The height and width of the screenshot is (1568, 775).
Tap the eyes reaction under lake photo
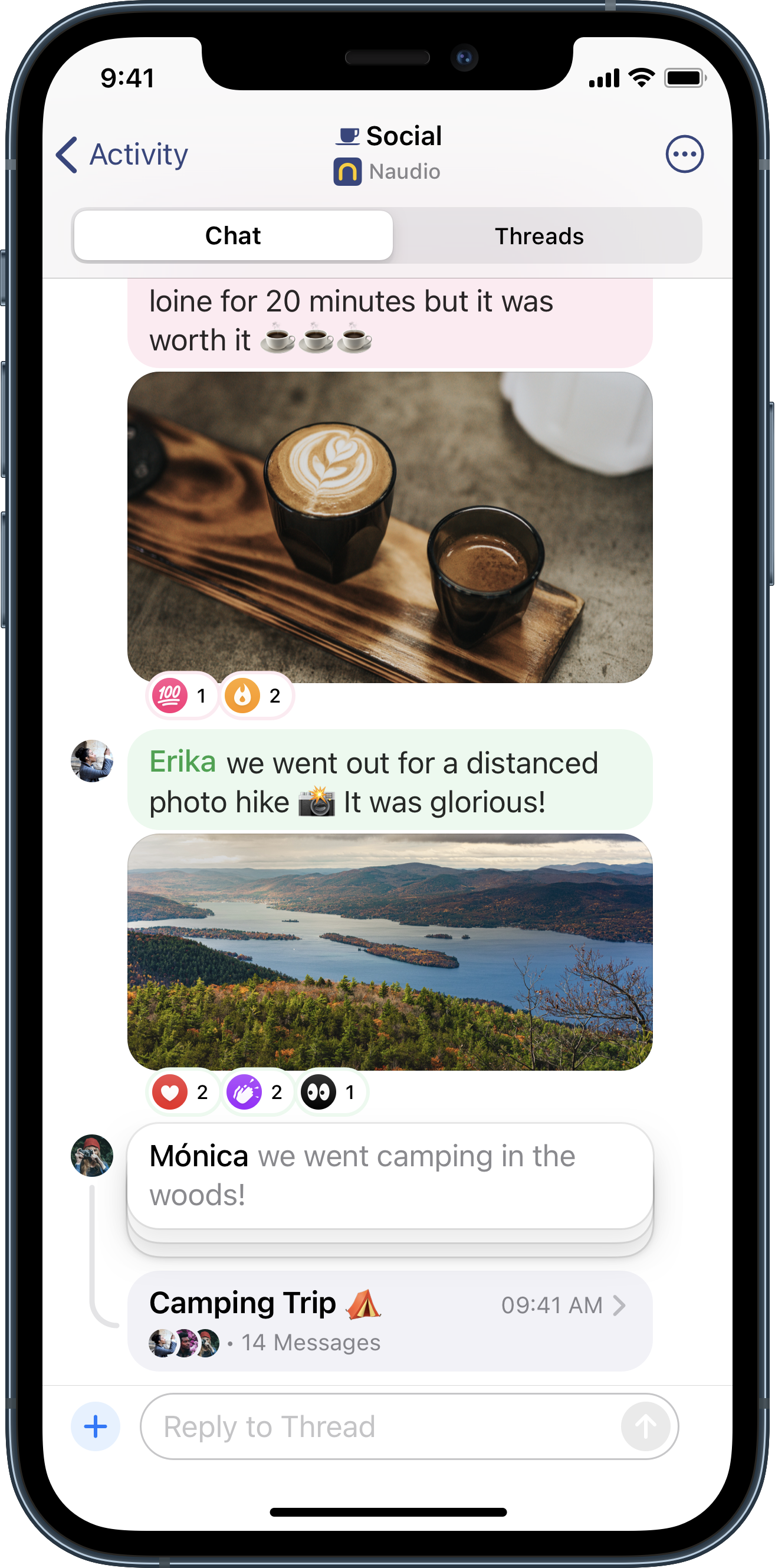coord(331,1093)
